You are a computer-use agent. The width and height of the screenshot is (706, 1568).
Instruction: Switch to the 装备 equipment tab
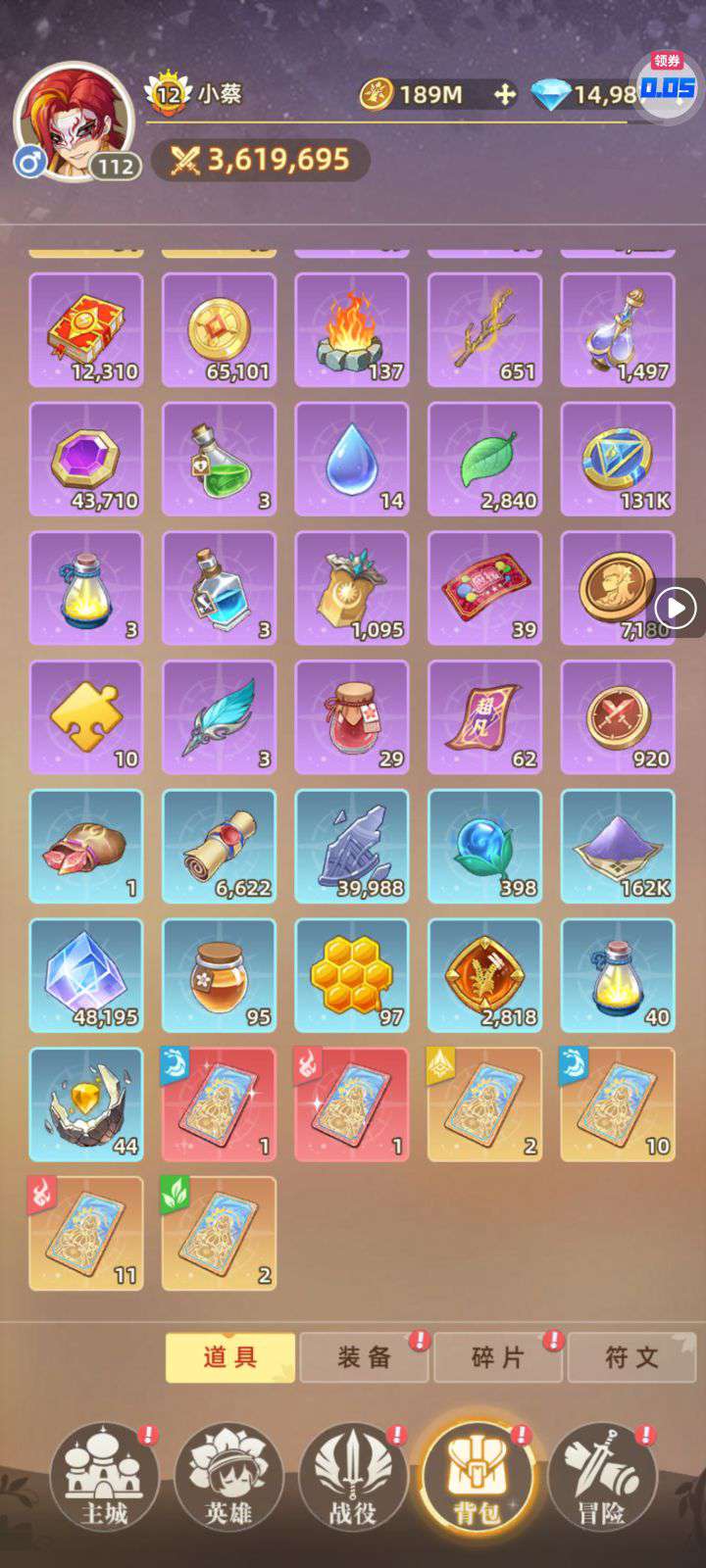click(364, 1357)
